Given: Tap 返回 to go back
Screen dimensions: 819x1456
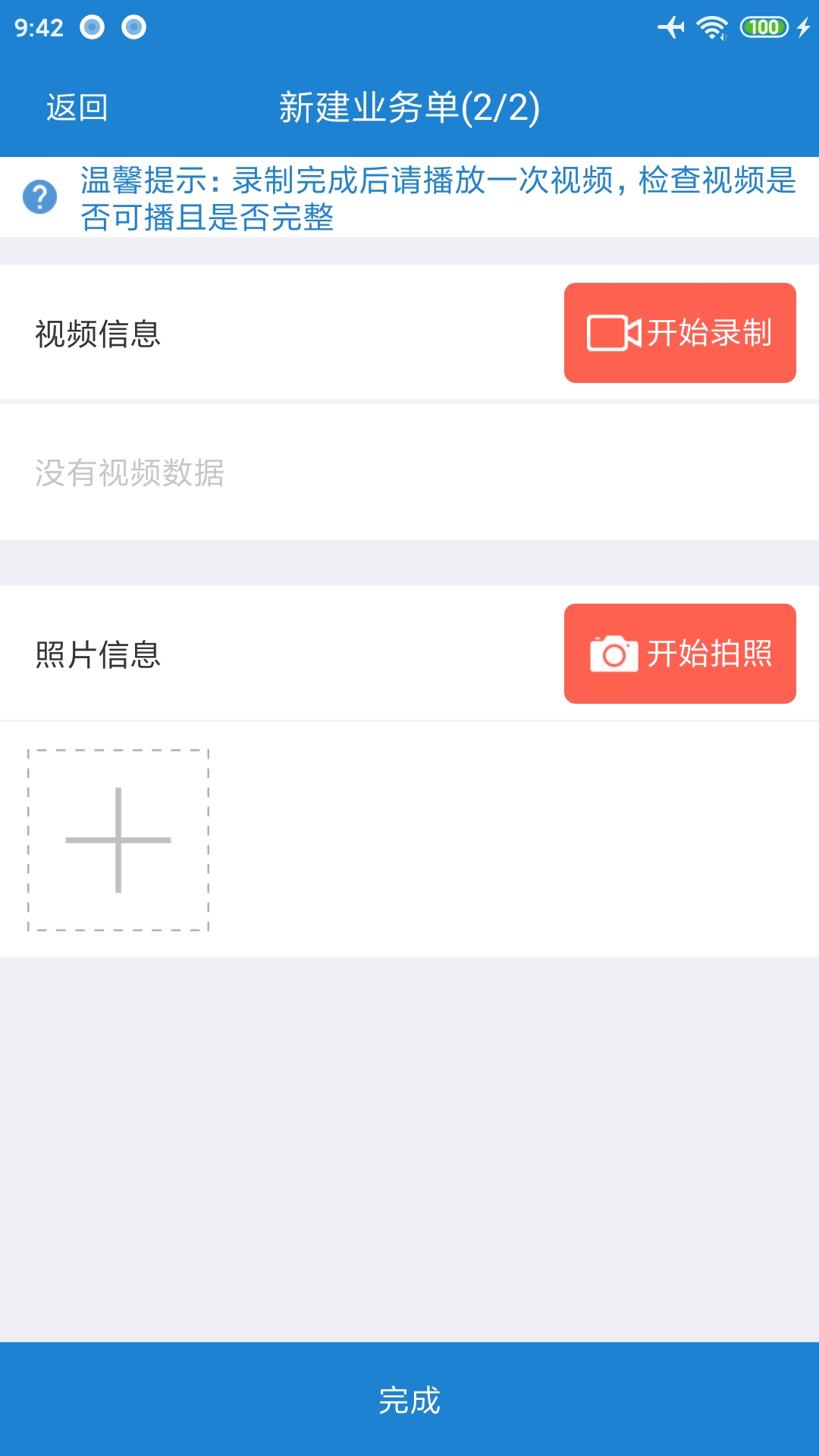Looking at the screenshot, I should pos(77,108).
